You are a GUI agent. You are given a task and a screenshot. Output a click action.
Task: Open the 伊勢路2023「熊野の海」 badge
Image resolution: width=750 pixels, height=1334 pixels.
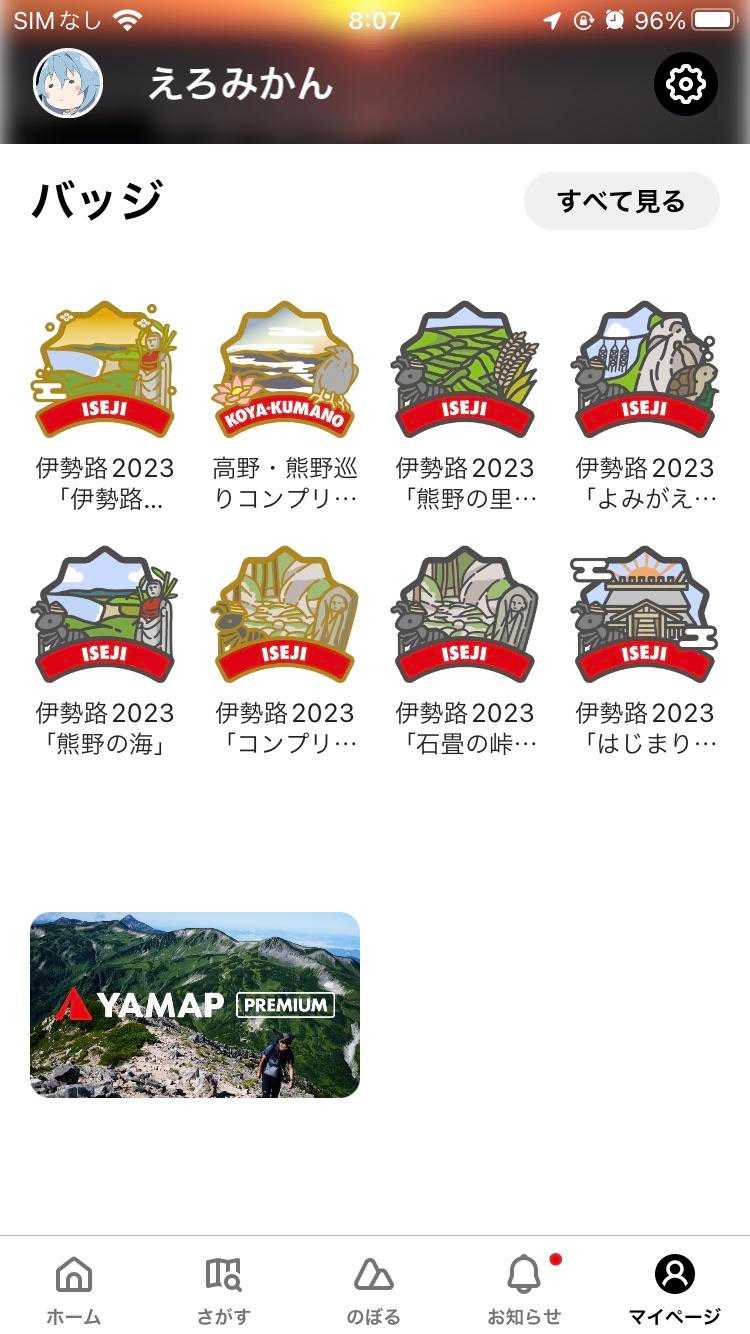click(105, 652)
